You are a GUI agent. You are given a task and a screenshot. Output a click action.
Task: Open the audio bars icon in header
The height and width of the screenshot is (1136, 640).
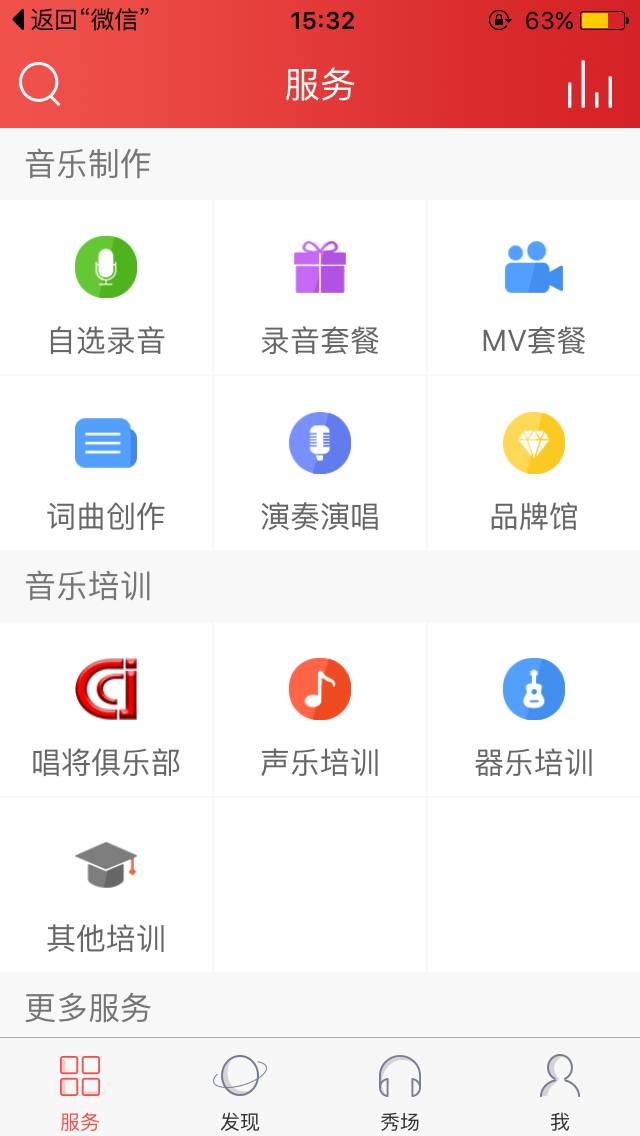[589, 85]
